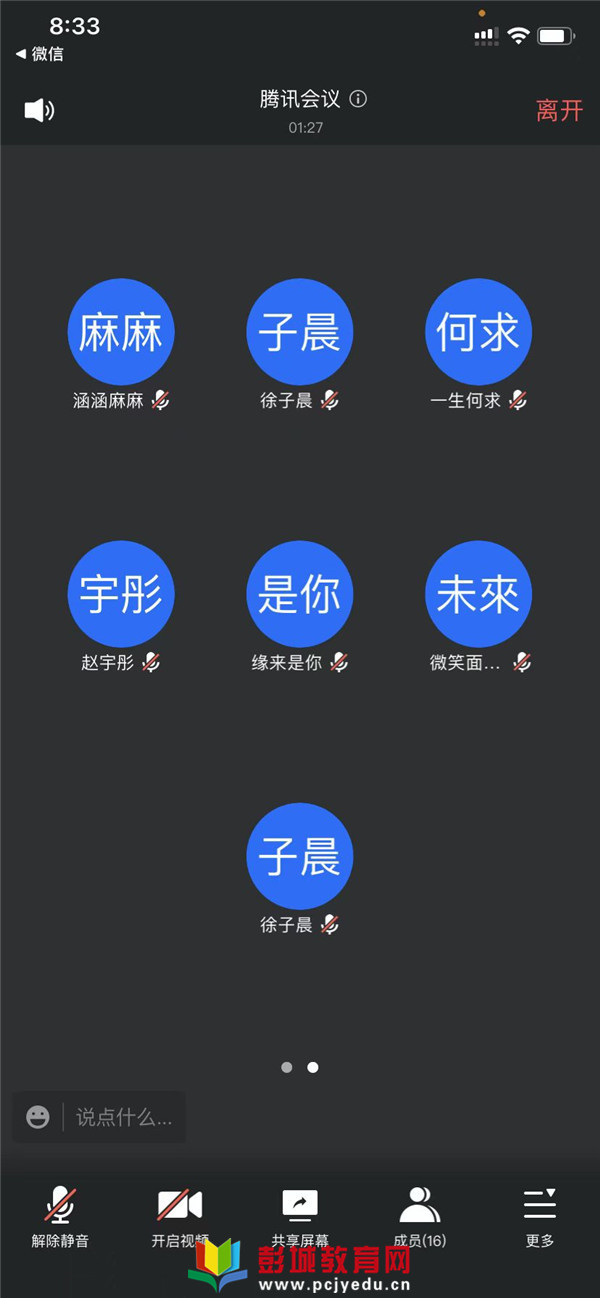Go to first page indicator dot

tap(287, 1068)
